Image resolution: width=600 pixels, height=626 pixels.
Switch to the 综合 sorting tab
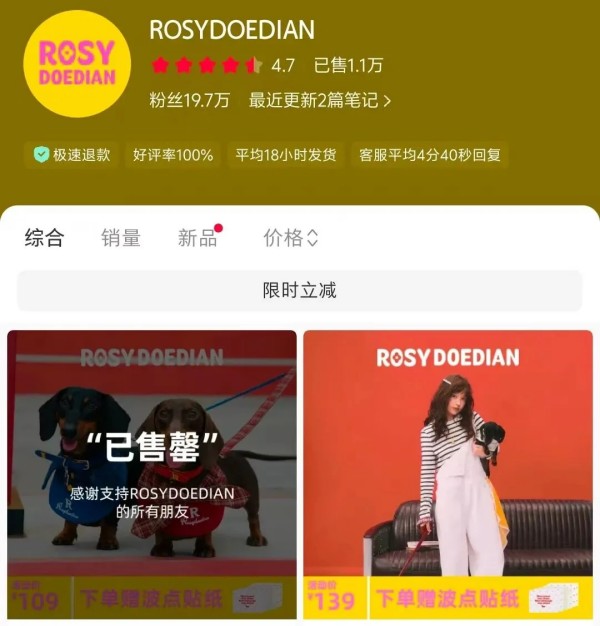[44, 238]
